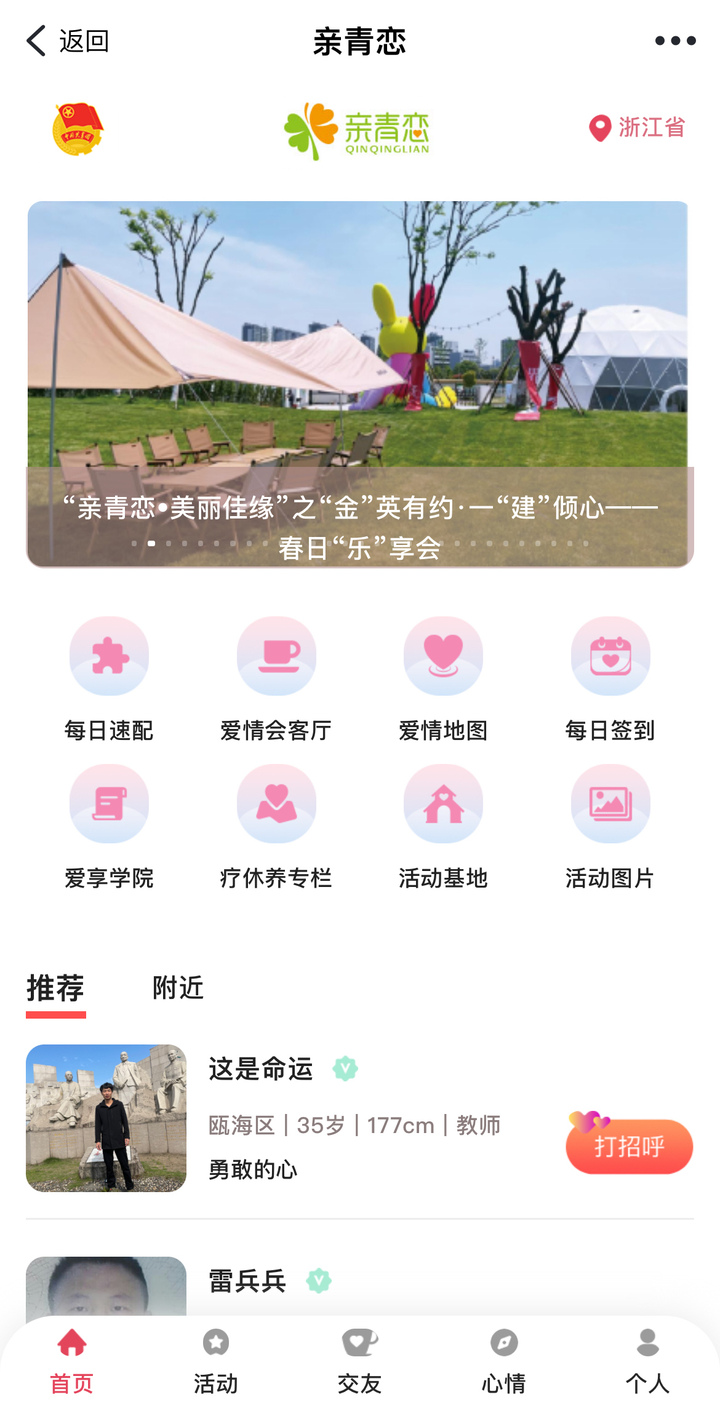Open the 心情 bottom tab
The height and width of the screenshot is (1408, 720).
coord(503,1362)
